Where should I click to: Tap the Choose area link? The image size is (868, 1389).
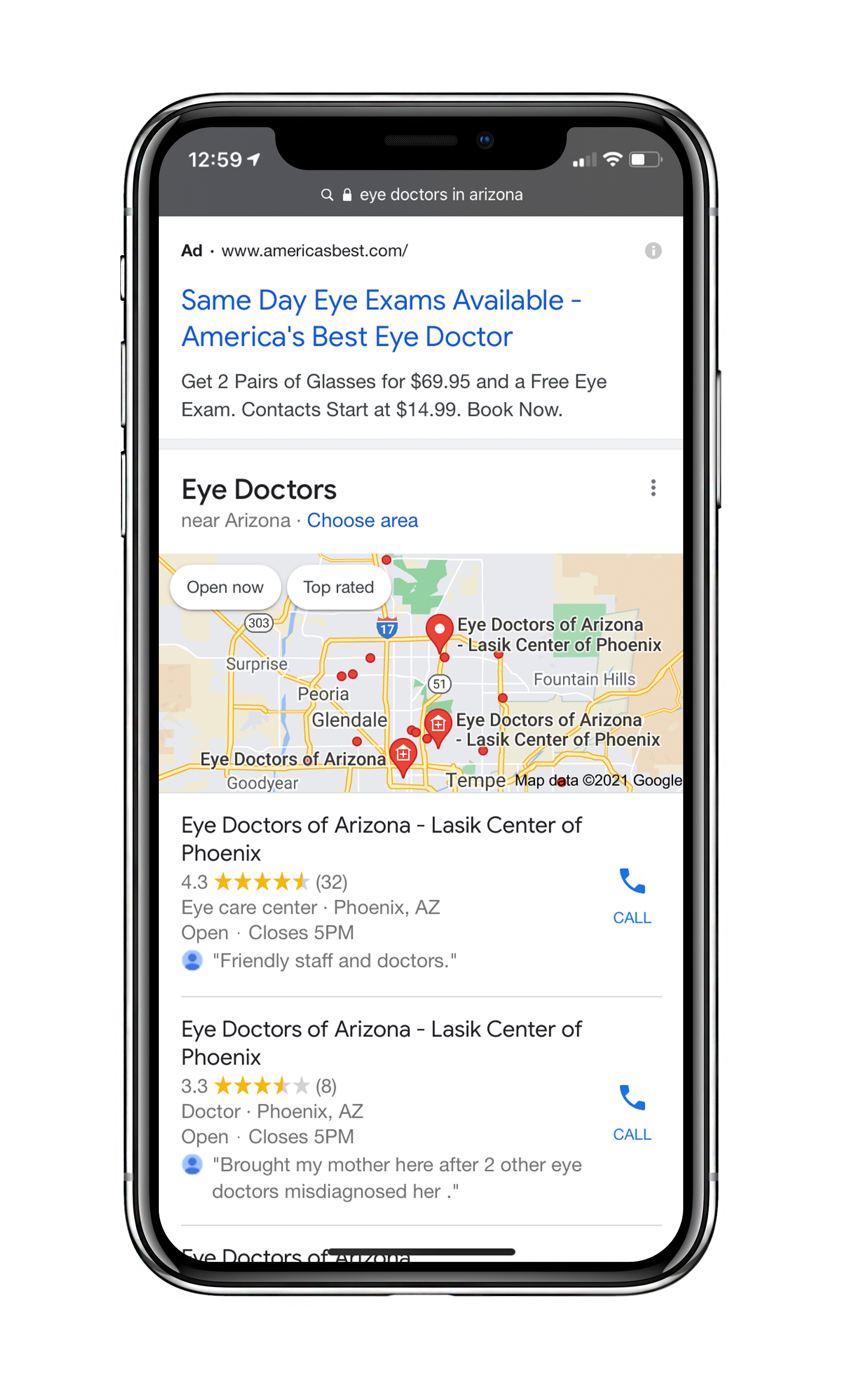pos(362,520)
